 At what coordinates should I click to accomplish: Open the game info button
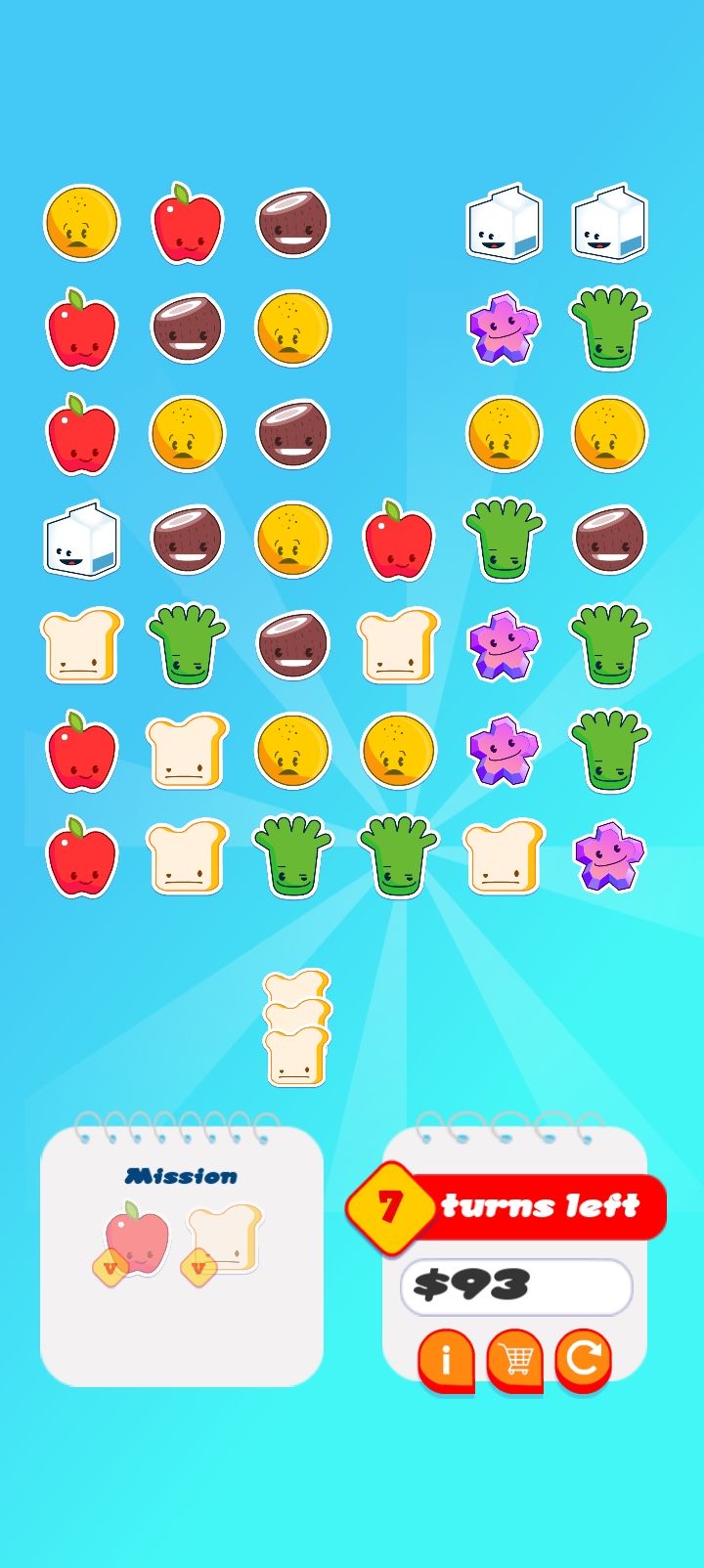click(x=446, y=1359)
